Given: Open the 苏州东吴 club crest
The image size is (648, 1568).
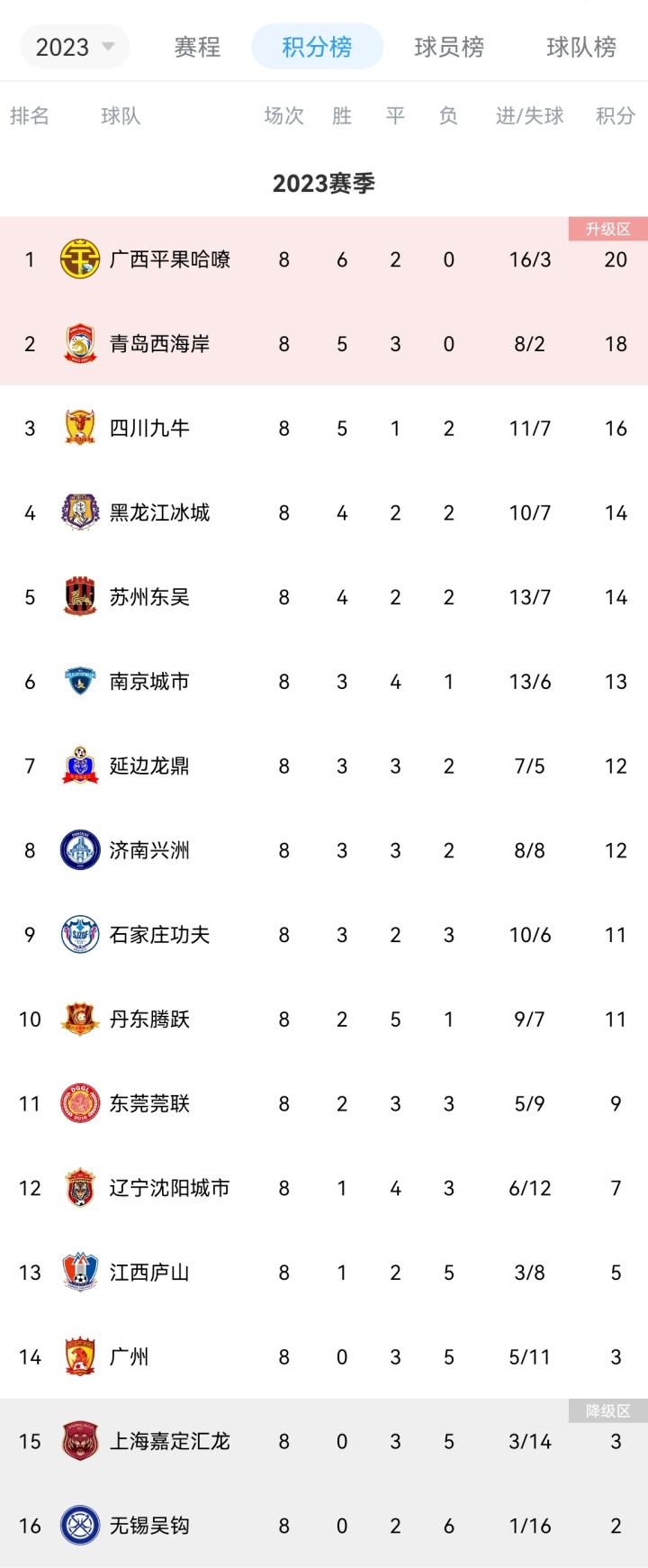Looking at the screenshot, I should 79,596.
